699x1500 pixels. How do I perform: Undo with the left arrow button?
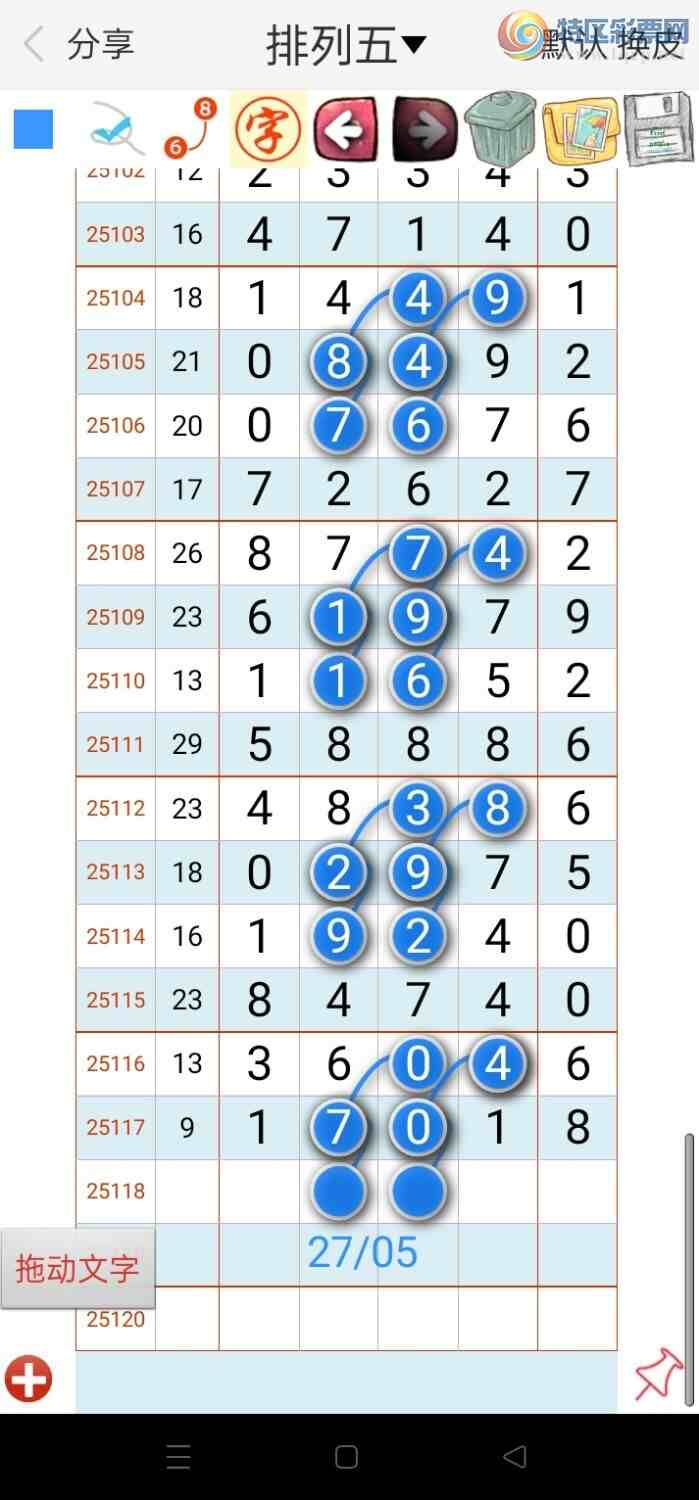(x=346, y=130)
